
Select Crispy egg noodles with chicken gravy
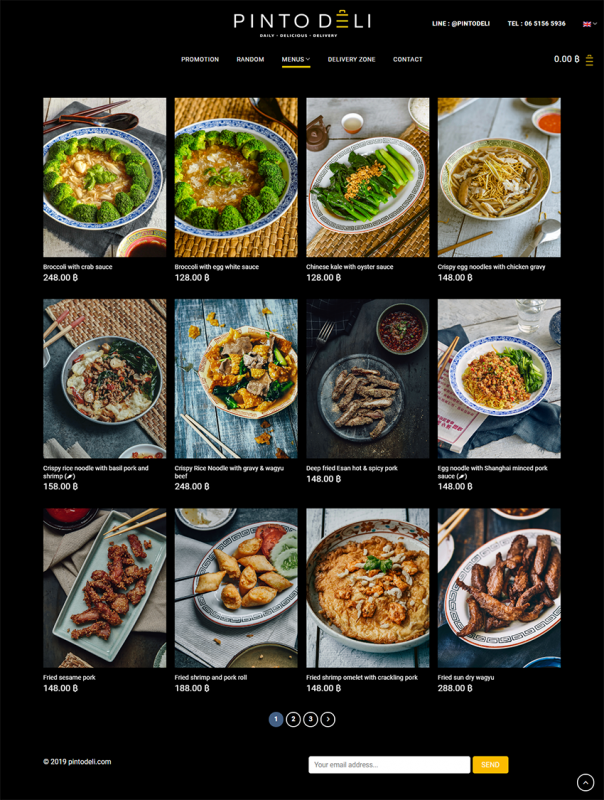point(498,177)
